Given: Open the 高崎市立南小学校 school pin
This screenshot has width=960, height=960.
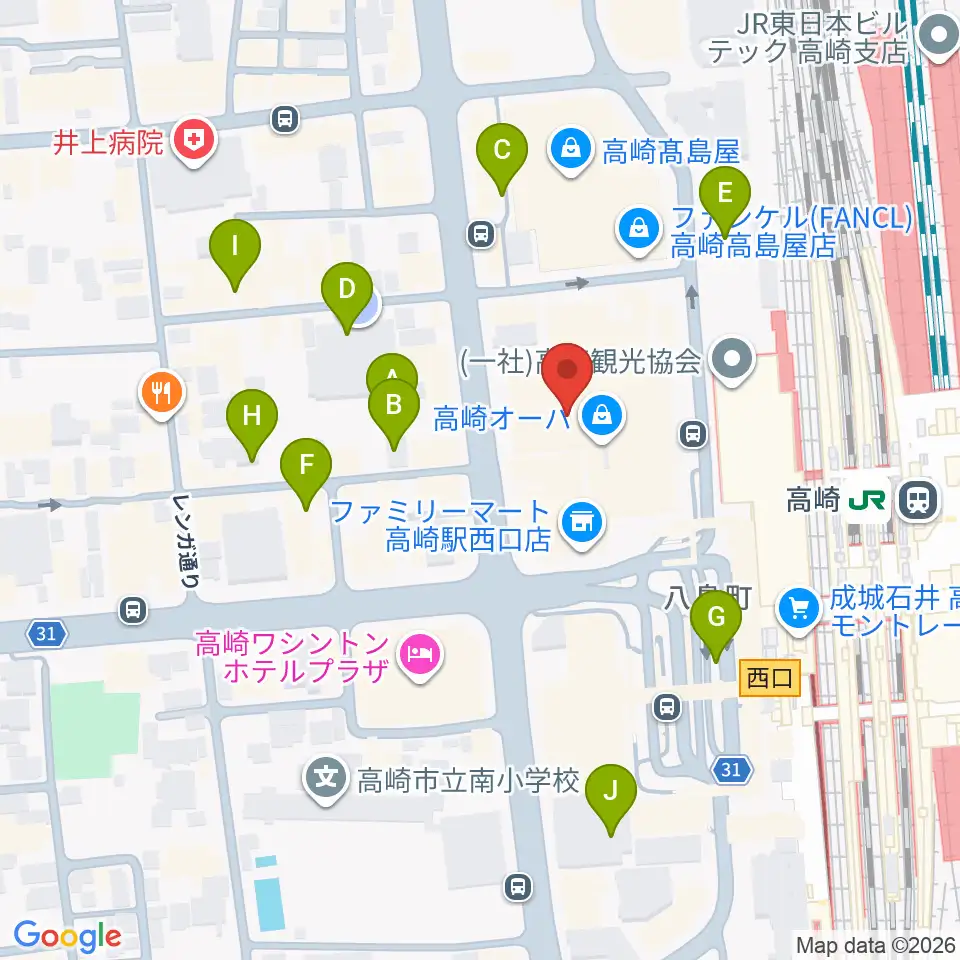Looking at the screenshot, I should click(326, 780).
